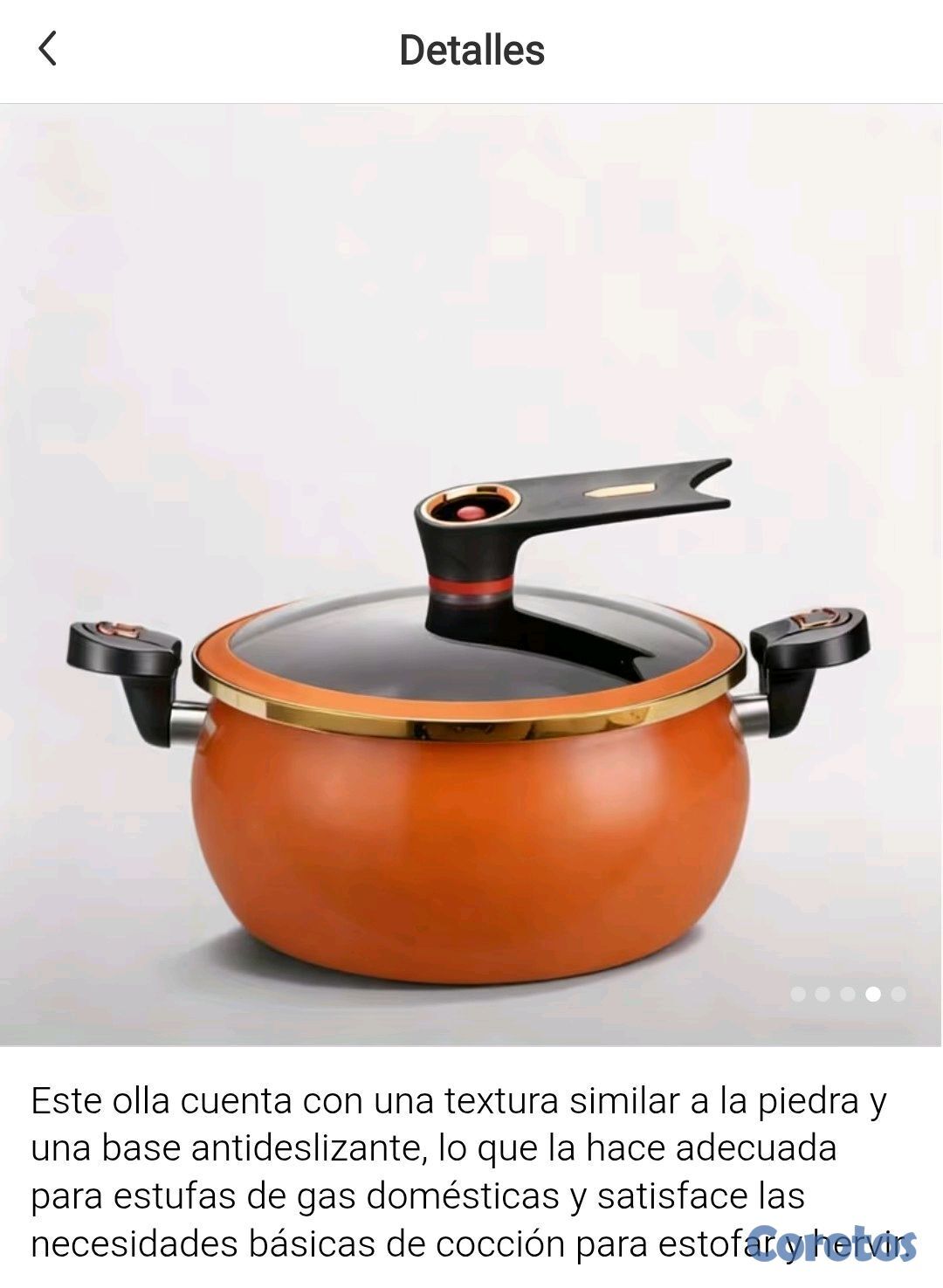Go back from the Detalles page

(x=48, y=49)
